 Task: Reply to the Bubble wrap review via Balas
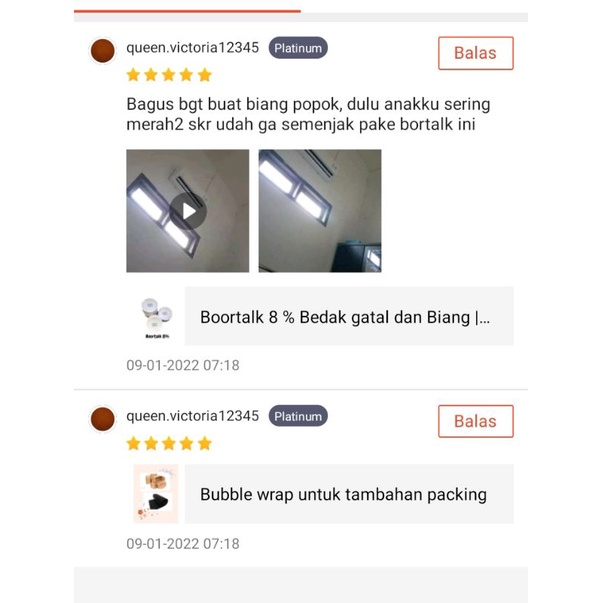(x=475, y=421)
